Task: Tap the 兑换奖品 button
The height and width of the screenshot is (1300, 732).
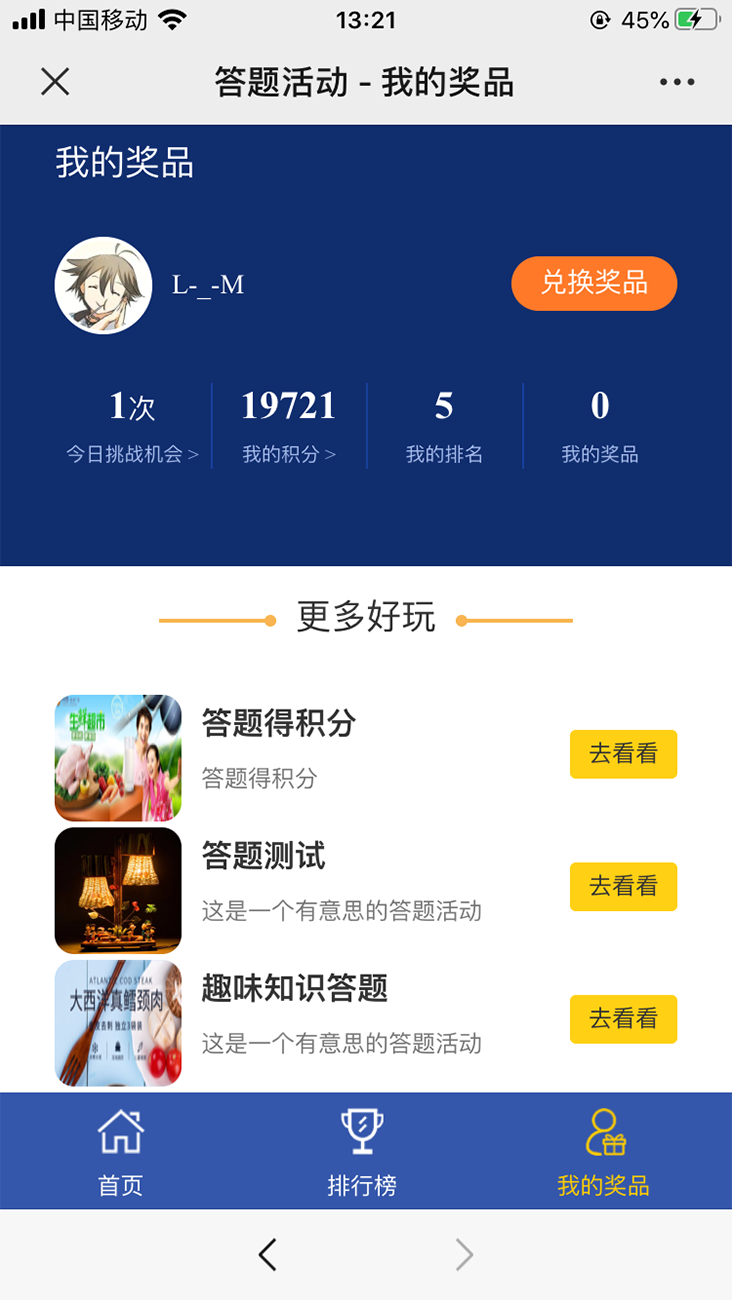Action: pyautogui.click(x=594, y=283)
